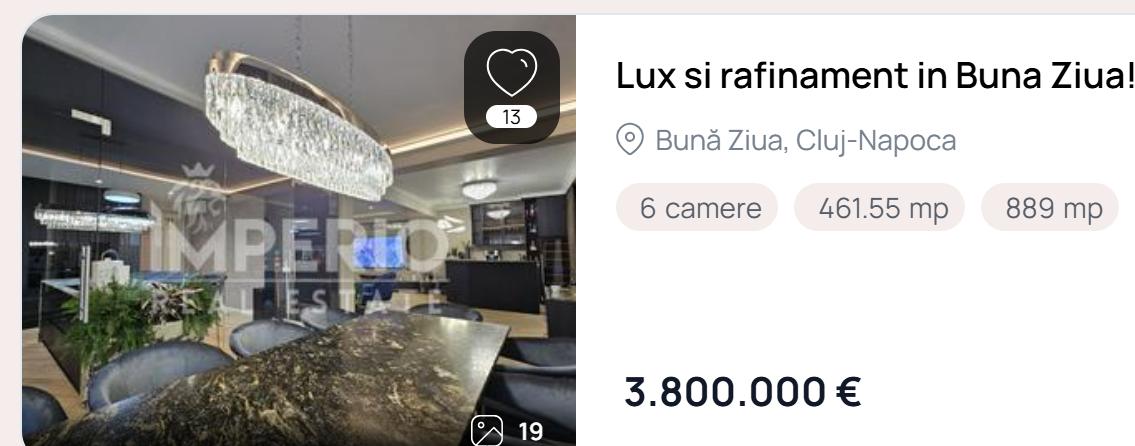
Task: View the 19-photo gallery
Action: click(512, 431)
